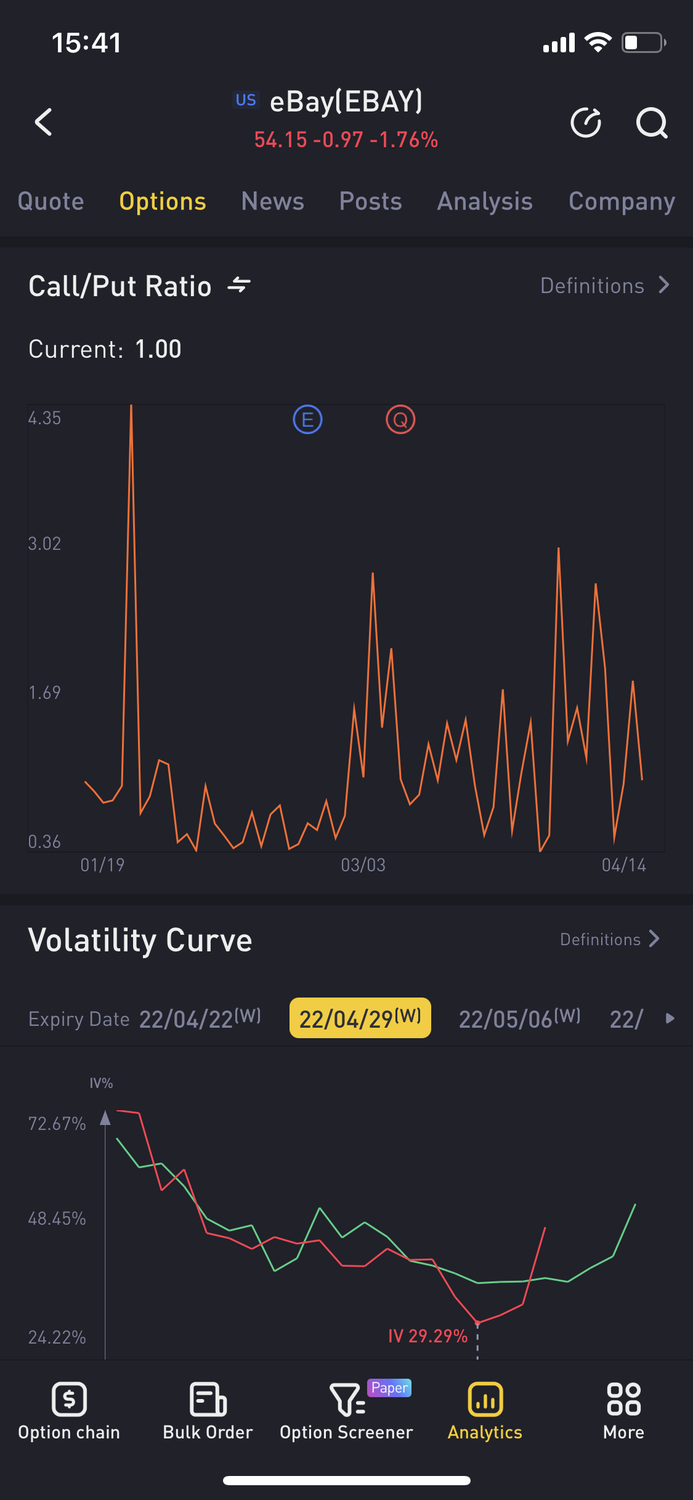
Task: Open Definitions for Volatility Curve
Action: pyautogui.click(x=609, y=939)
